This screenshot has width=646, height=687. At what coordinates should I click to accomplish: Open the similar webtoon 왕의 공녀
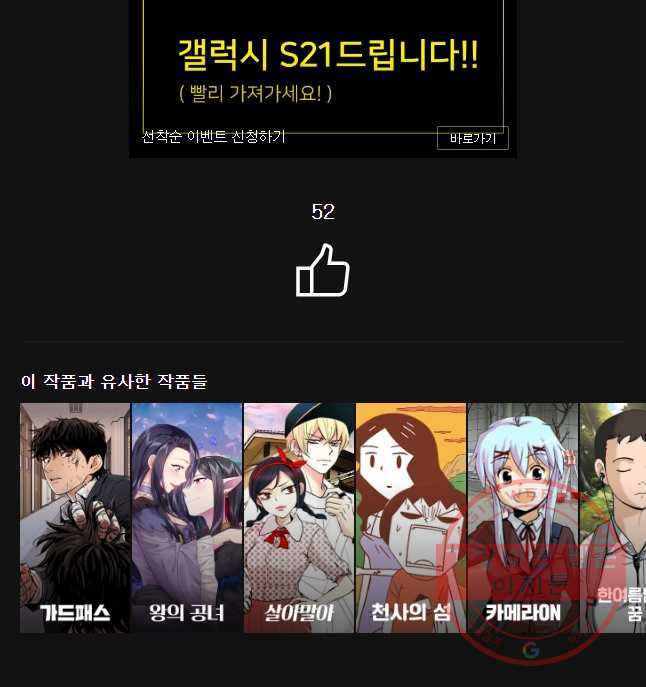[187, 517]
